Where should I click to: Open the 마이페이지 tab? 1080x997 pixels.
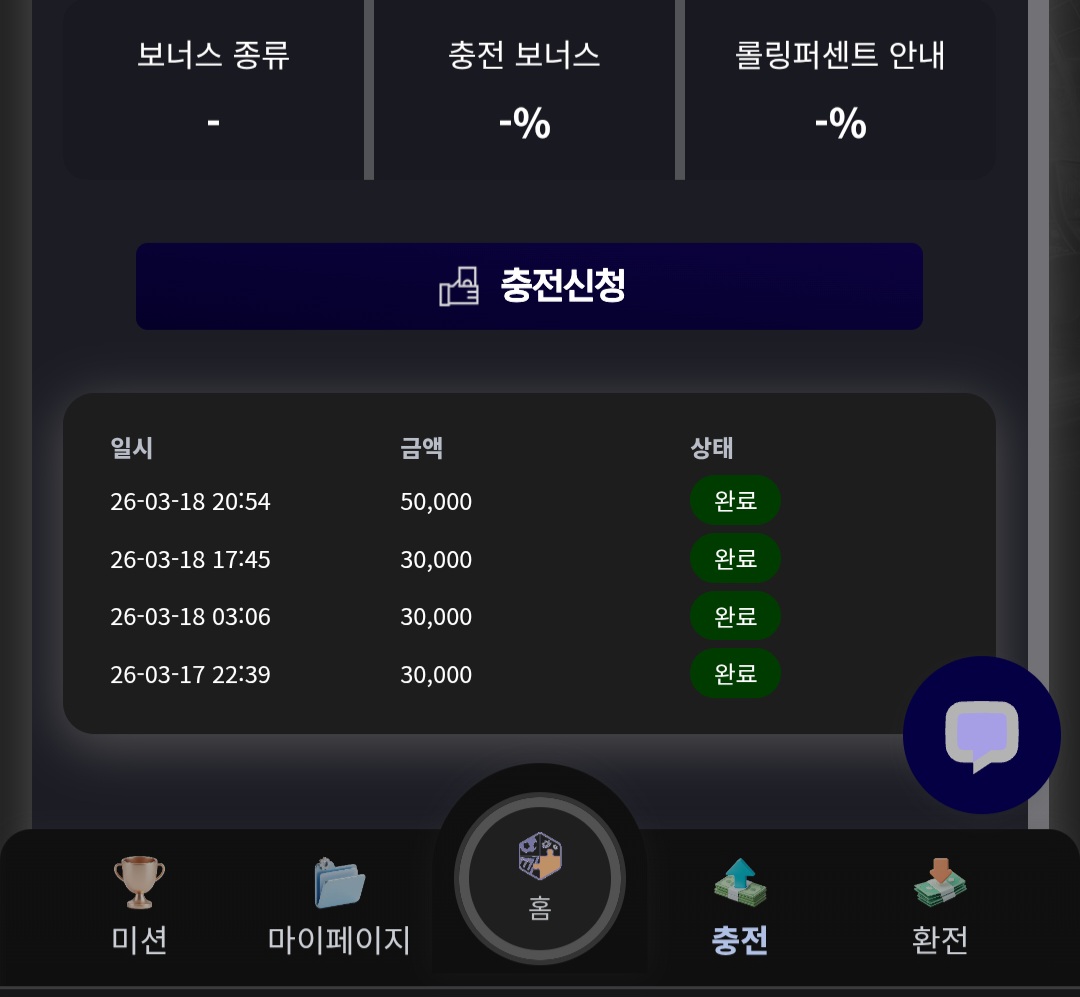[339, 906]
